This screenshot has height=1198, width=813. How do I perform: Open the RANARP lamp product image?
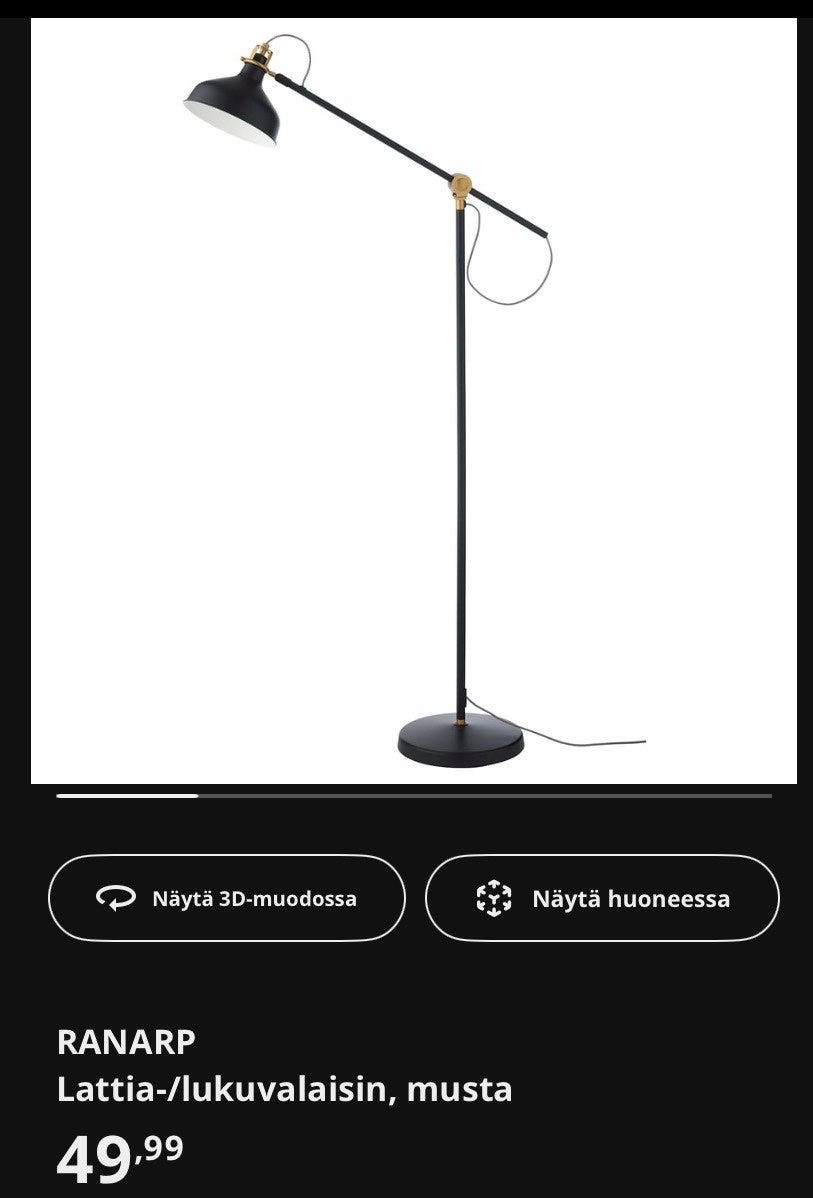pyautogui.click(x=414, y=400)
